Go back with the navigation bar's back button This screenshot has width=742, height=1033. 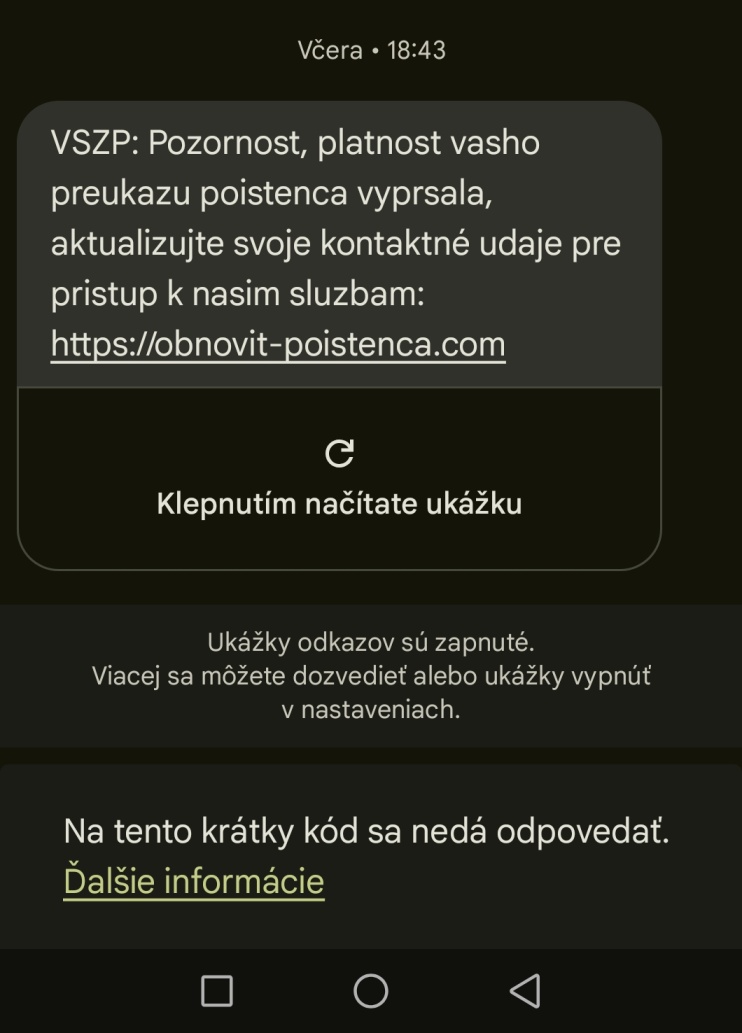[525, 990]
